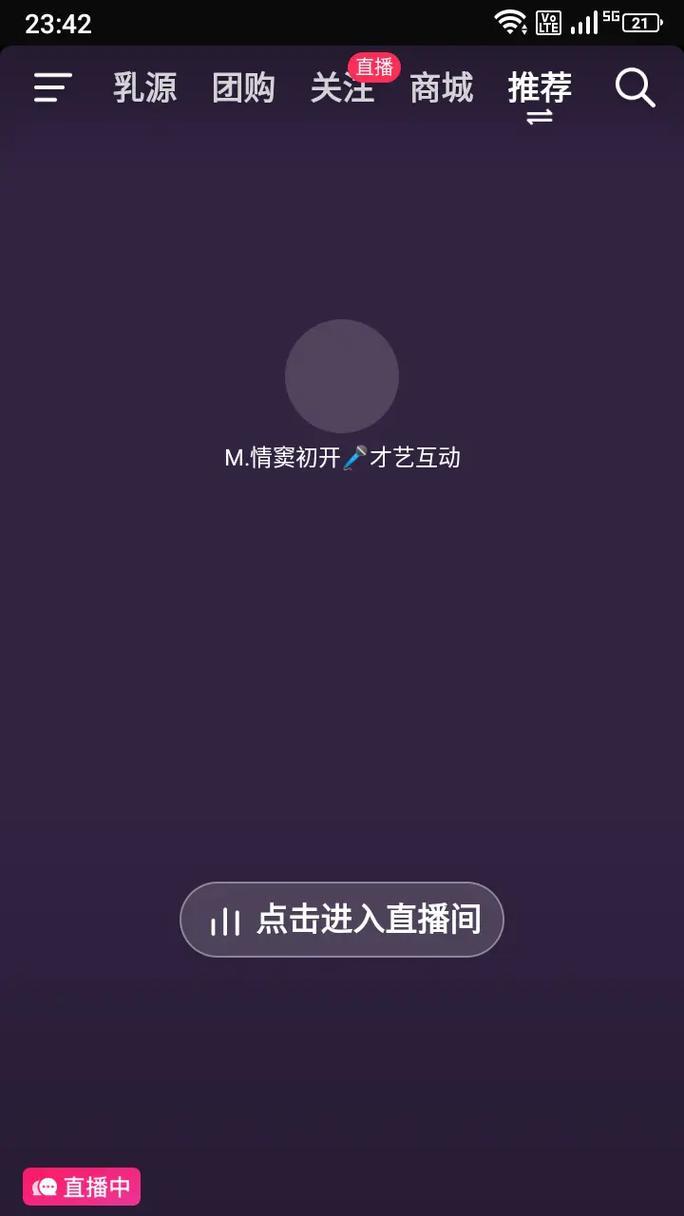Screen dimensions: 684x1216
Task: Open the streamer's round avatar
Action: (342, 376)
